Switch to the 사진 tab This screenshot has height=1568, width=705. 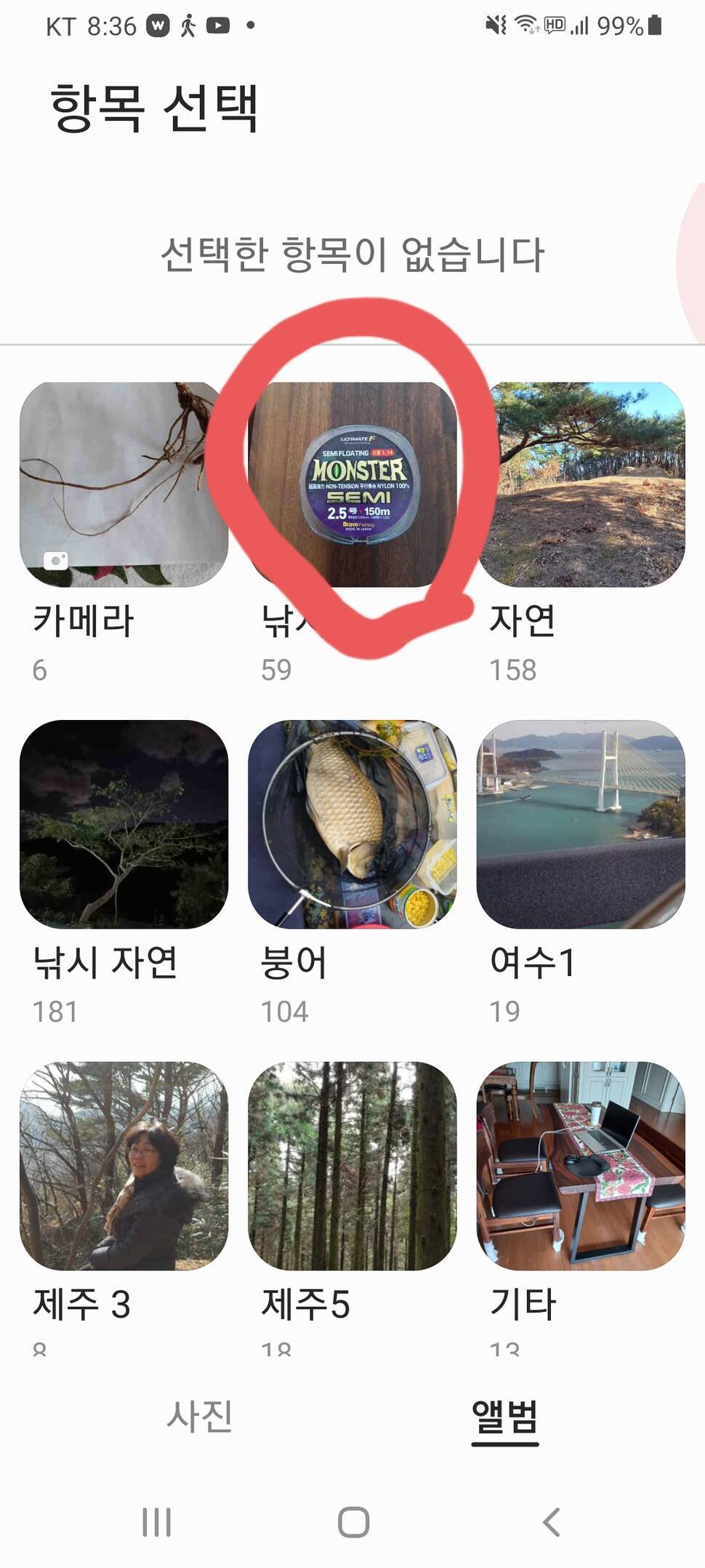point(200,1416)
